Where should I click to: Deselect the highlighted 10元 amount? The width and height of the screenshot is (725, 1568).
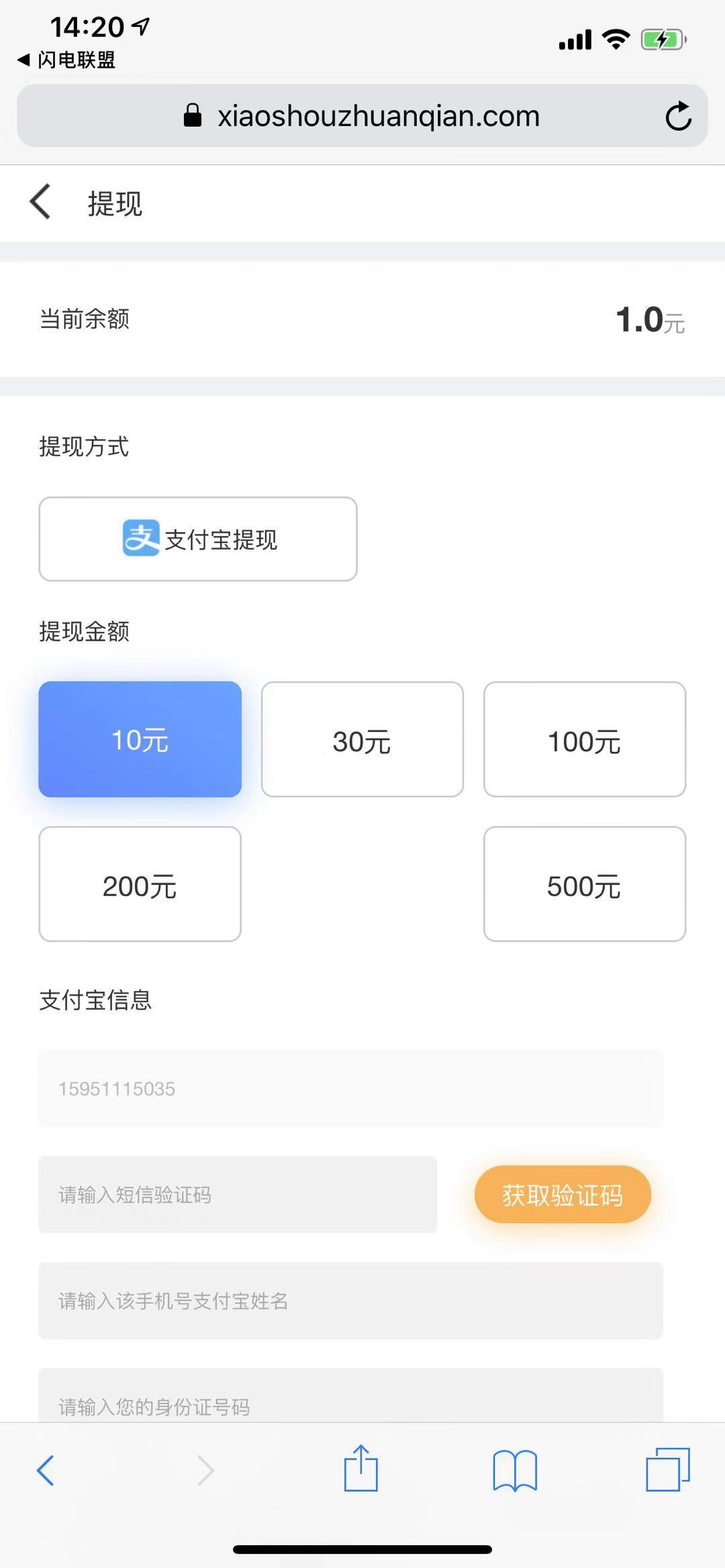point(139,739)
